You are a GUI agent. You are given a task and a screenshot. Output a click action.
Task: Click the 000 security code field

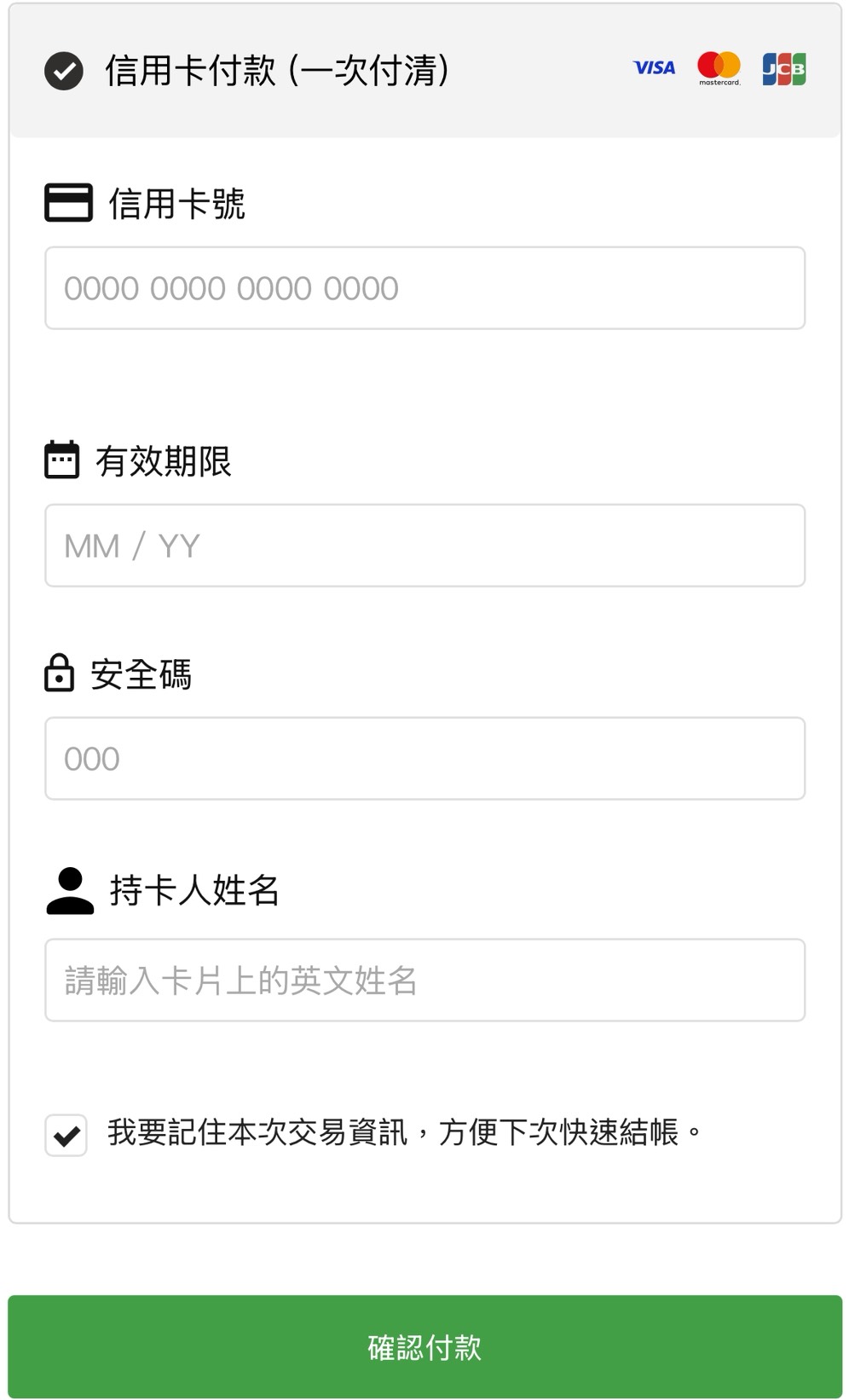click(424, 759)
